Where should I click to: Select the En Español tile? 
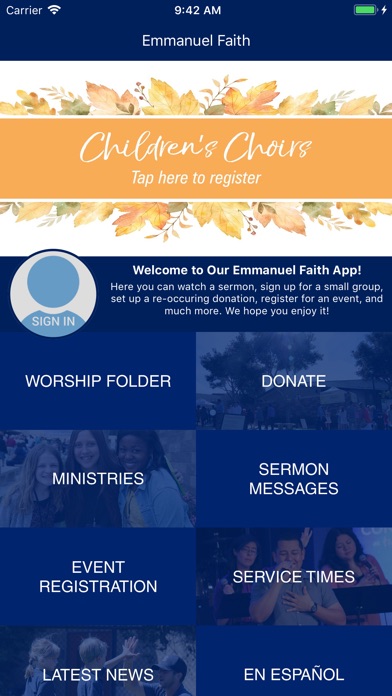tap(294, 661)
